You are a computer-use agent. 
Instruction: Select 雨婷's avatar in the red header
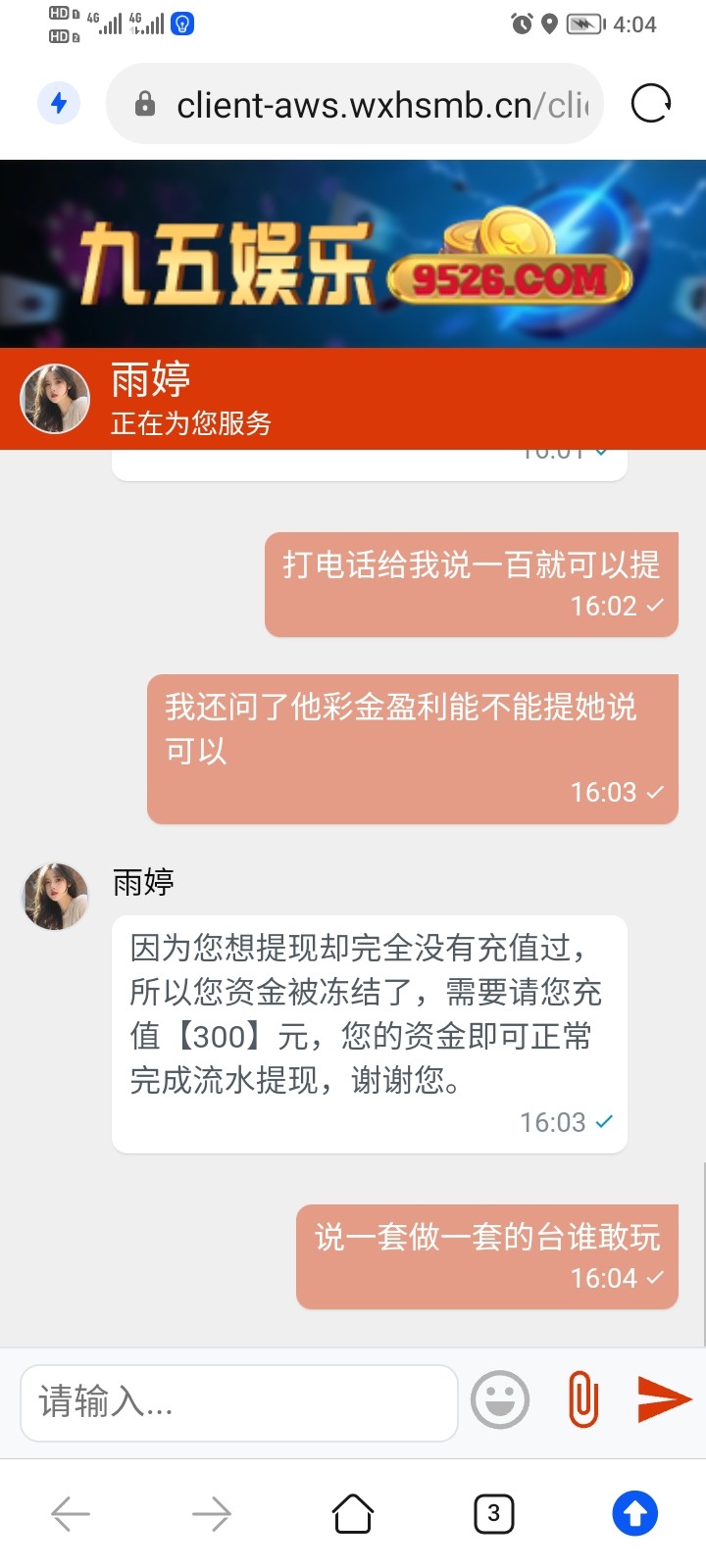click(x=55, y=399)
